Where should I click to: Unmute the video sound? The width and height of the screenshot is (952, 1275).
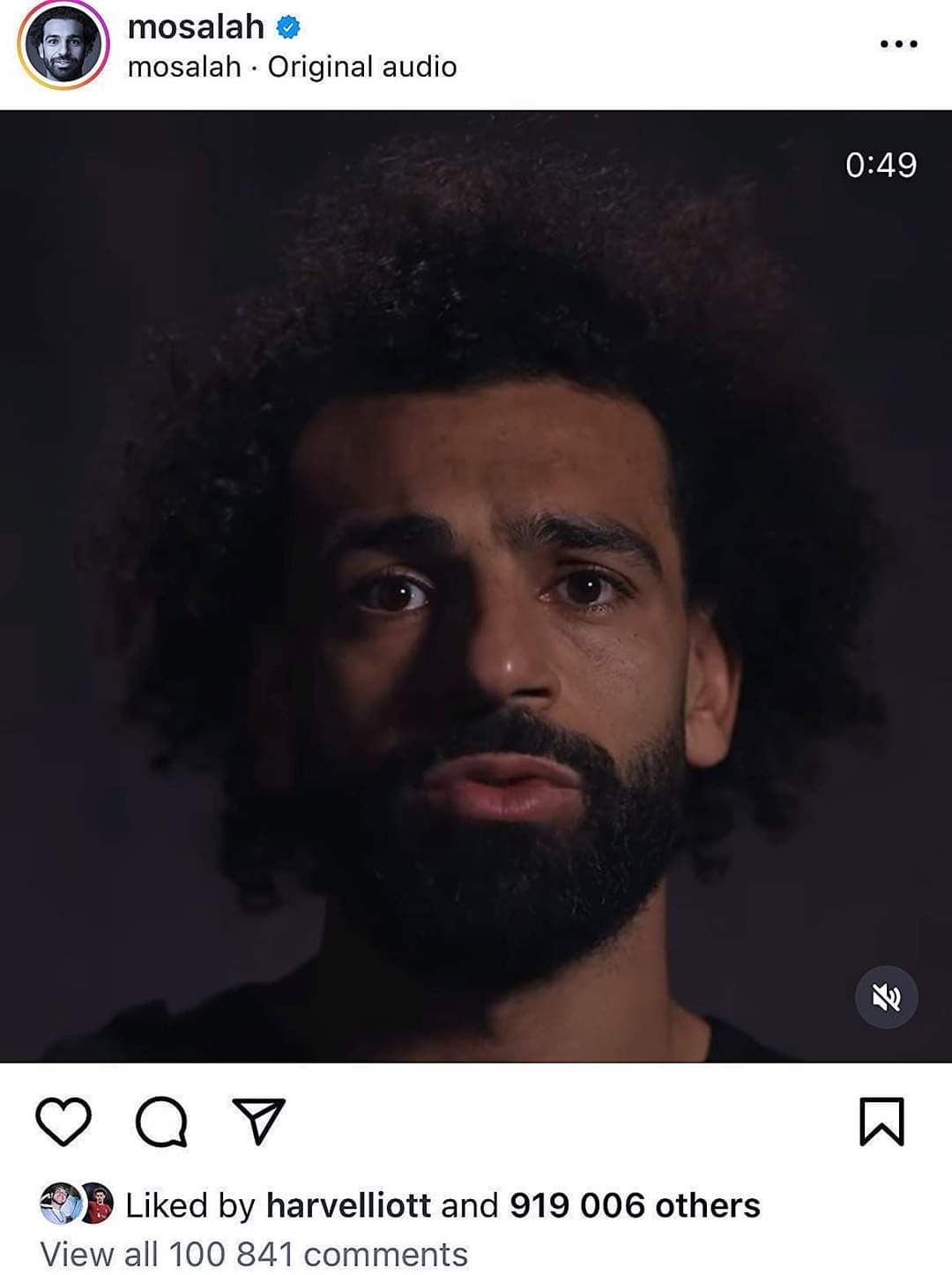tap(886, 997)
